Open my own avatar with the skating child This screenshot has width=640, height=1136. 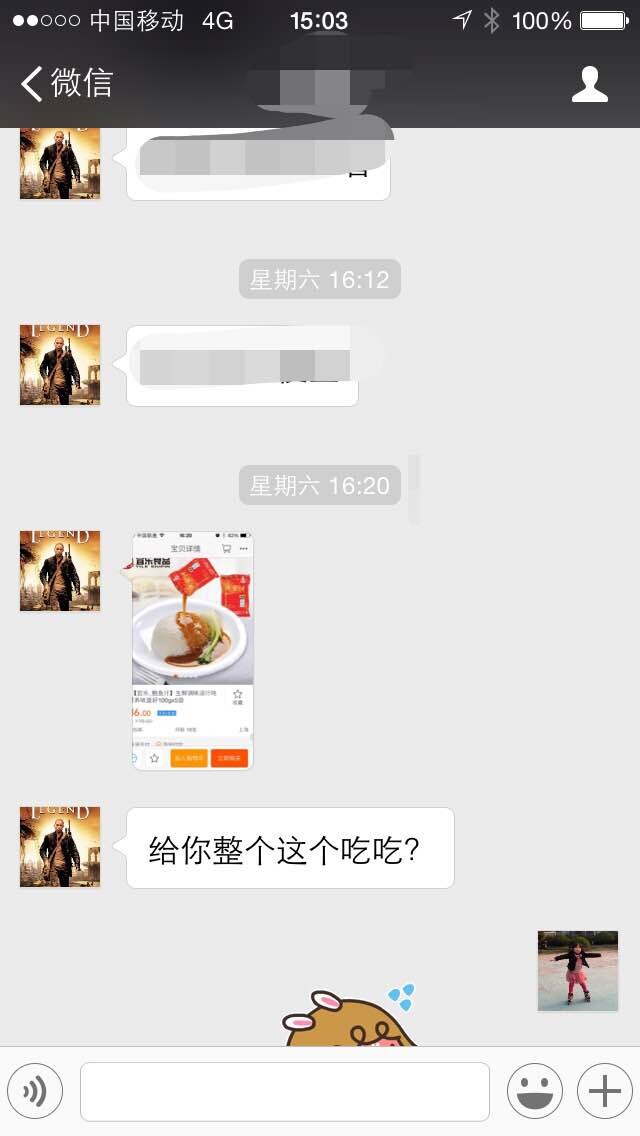[578, 971]
